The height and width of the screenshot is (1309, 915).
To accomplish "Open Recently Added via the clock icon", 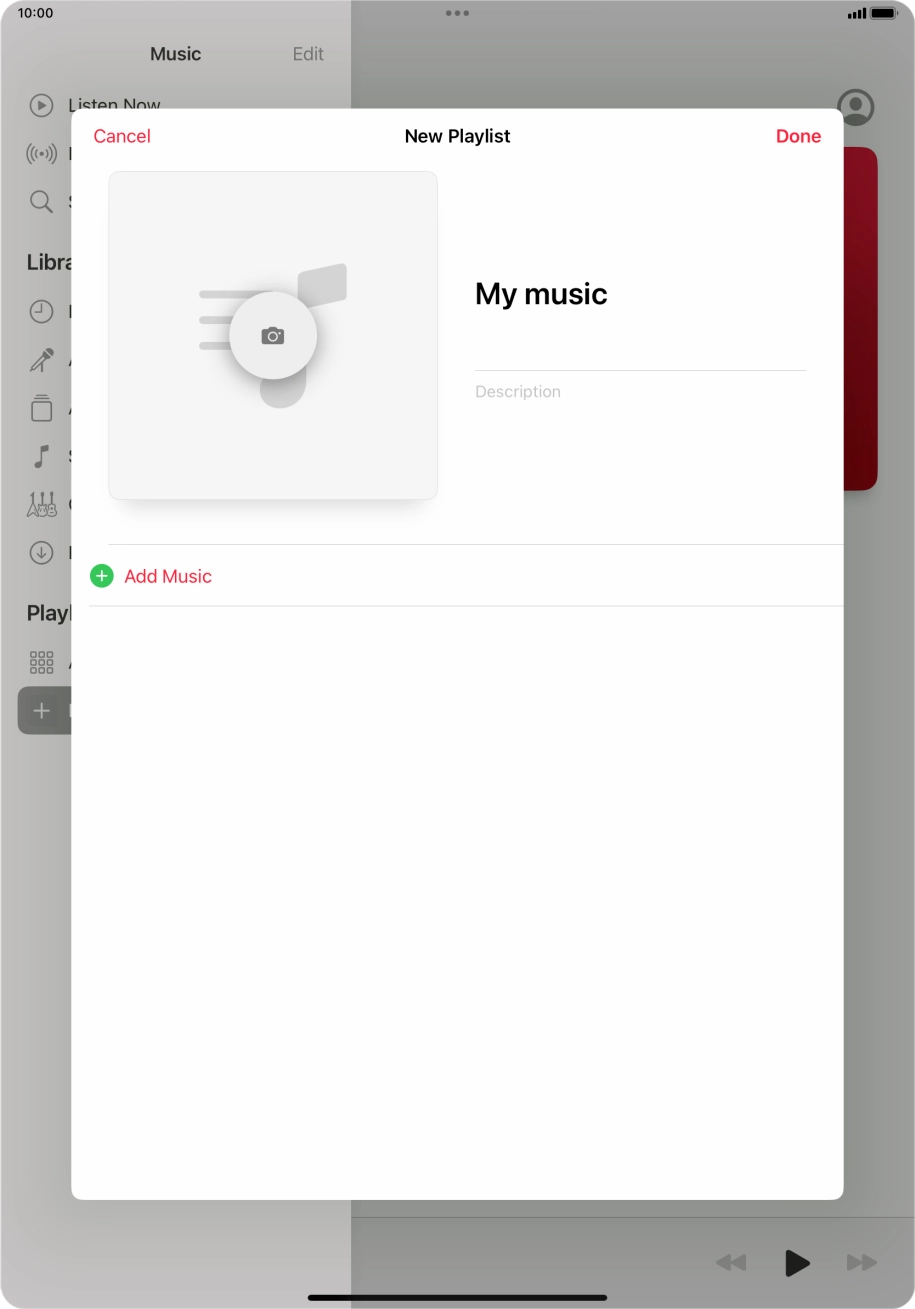I will coord(41,311).
